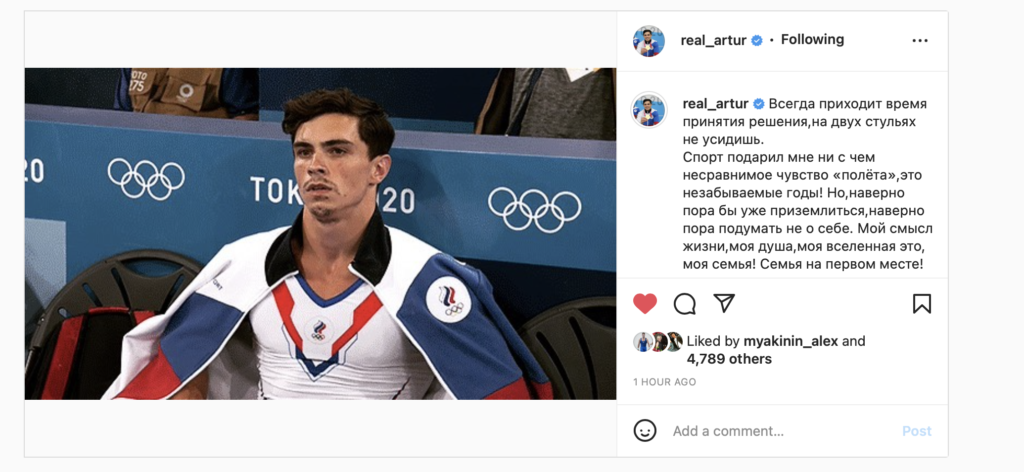This screenshot has width=1024, height=472.
Task: Tap the Following button beside real_artur
Action: pyautogui.click(x=812, y=40)
